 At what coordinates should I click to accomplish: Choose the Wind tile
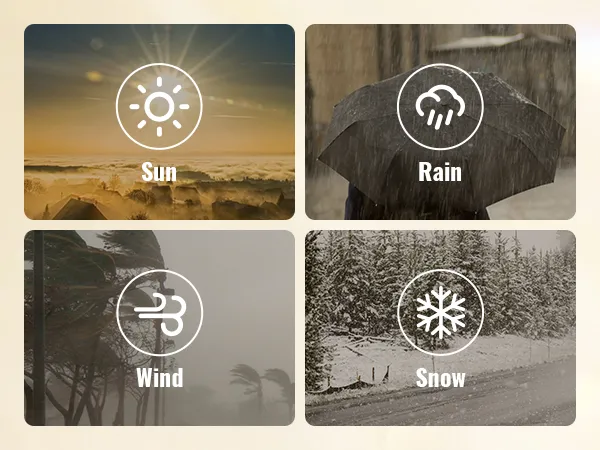(x=159, y=328)
